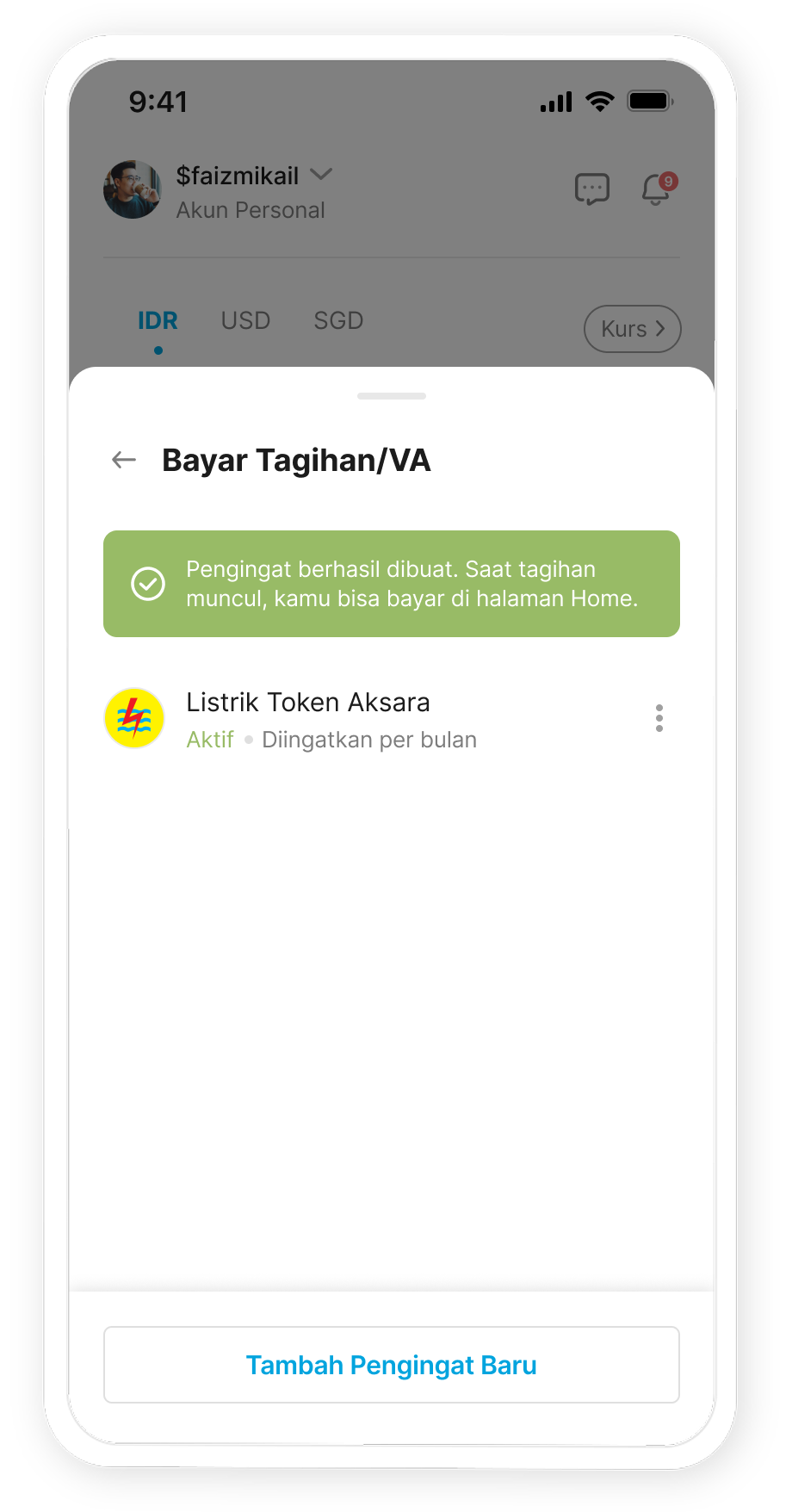
Task: Tap Tambah Pengingat Baru button
Action: [x=392, y=1365]
